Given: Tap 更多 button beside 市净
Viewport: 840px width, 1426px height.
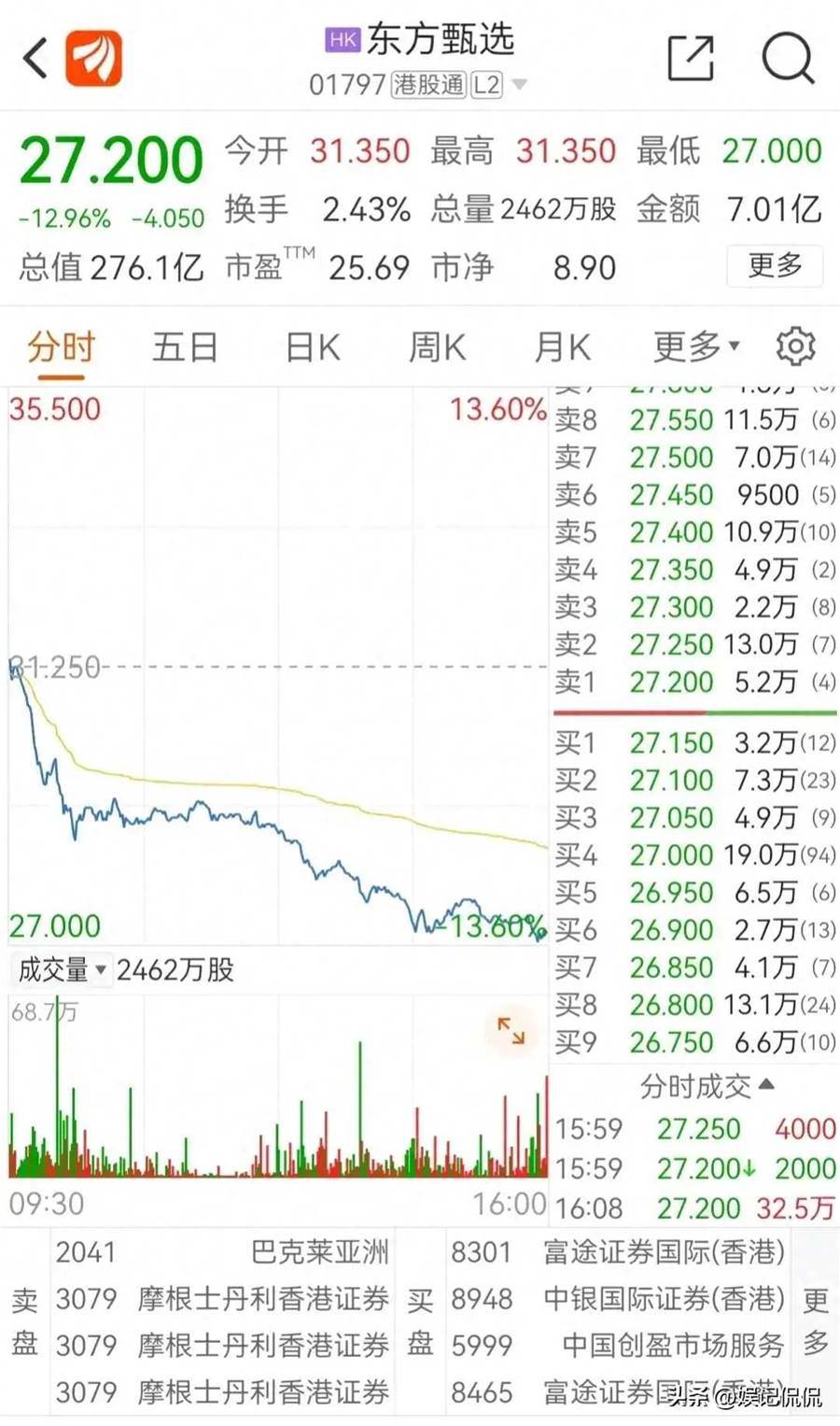Looking at the screenshot, I should [x=774, y=266].
